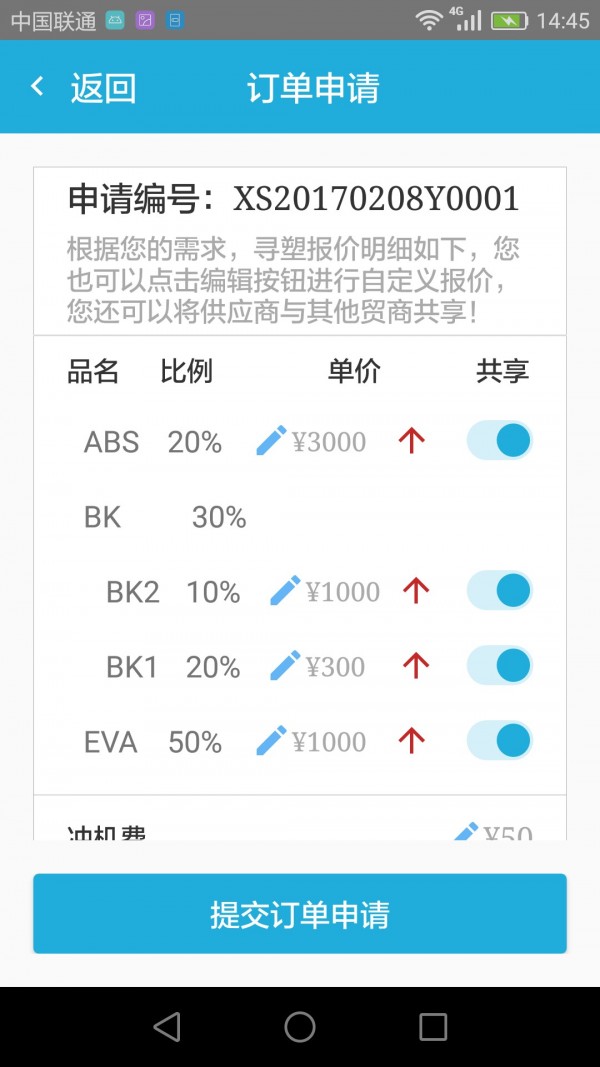Open the recent apps overview
The image size is (600, 1067).
[x=432, y=1026]
